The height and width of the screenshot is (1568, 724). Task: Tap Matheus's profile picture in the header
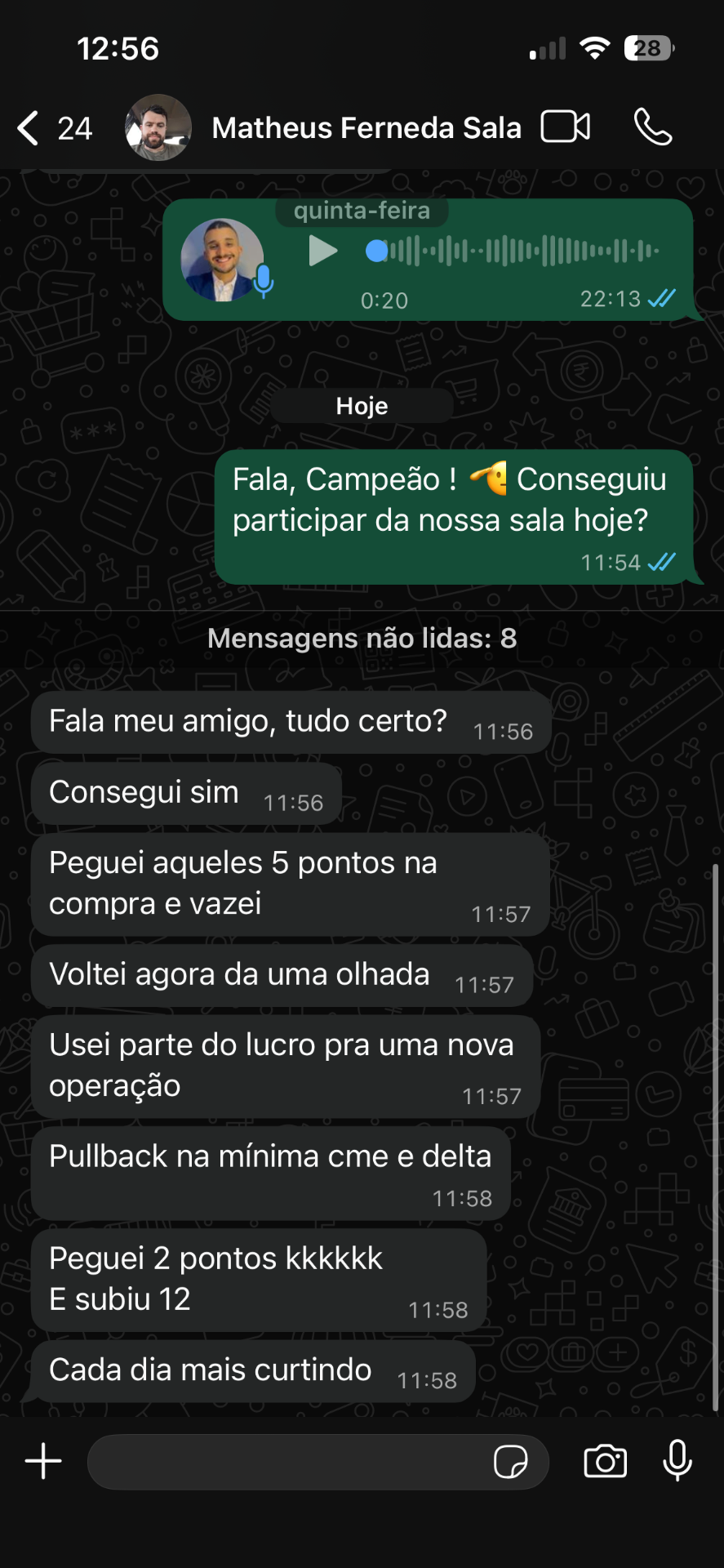tap(158, 127)
